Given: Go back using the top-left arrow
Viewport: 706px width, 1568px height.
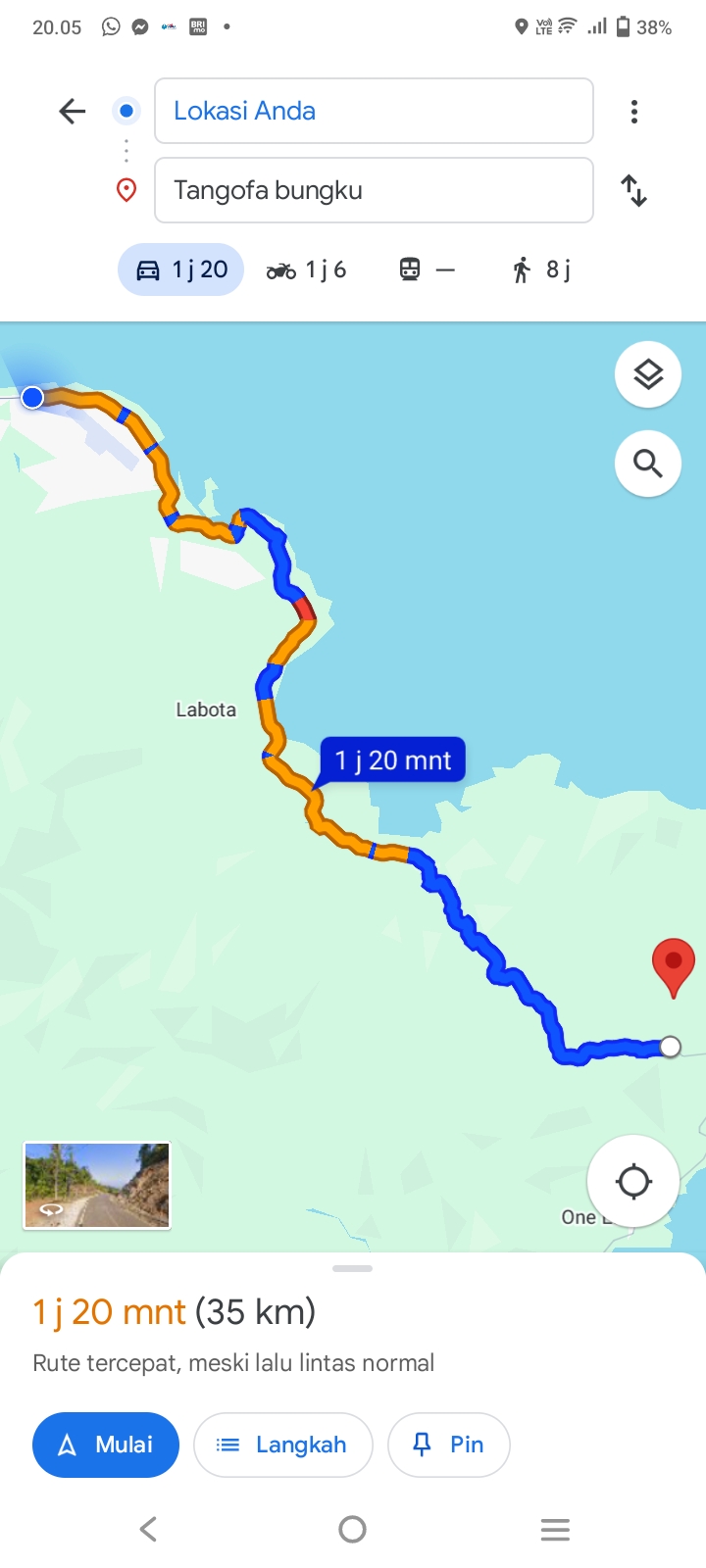Looking at the screenshot, I should [x=73, y=112].
